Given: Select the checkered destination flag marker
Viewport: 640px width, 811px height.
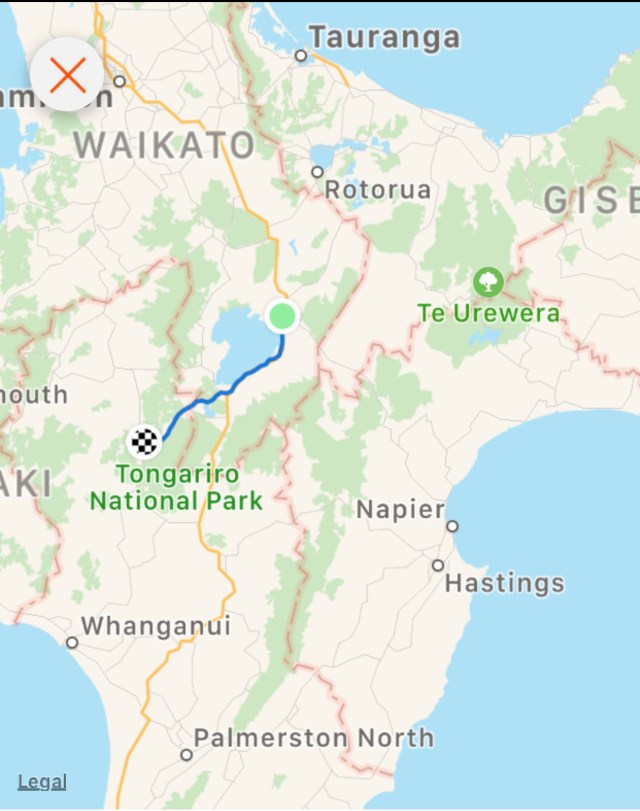Looking at the screenshot, I should (x=146, y=440).
